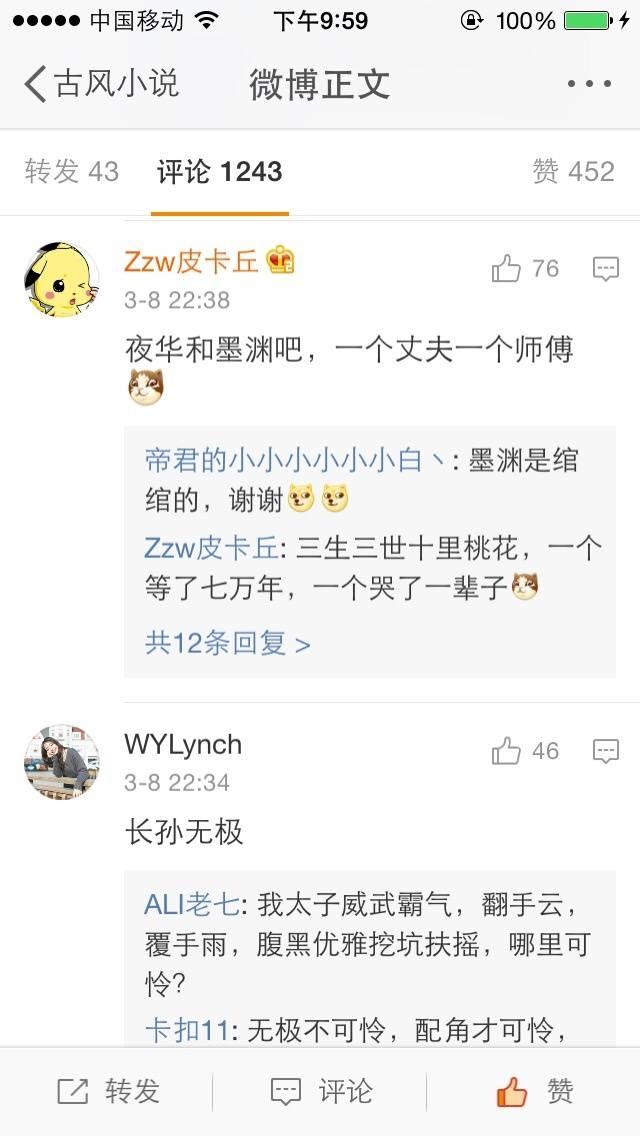Switch to the 赞 452 tab
The height and width of the screenshot is (1136, 640).
click(x=573, y=172)
